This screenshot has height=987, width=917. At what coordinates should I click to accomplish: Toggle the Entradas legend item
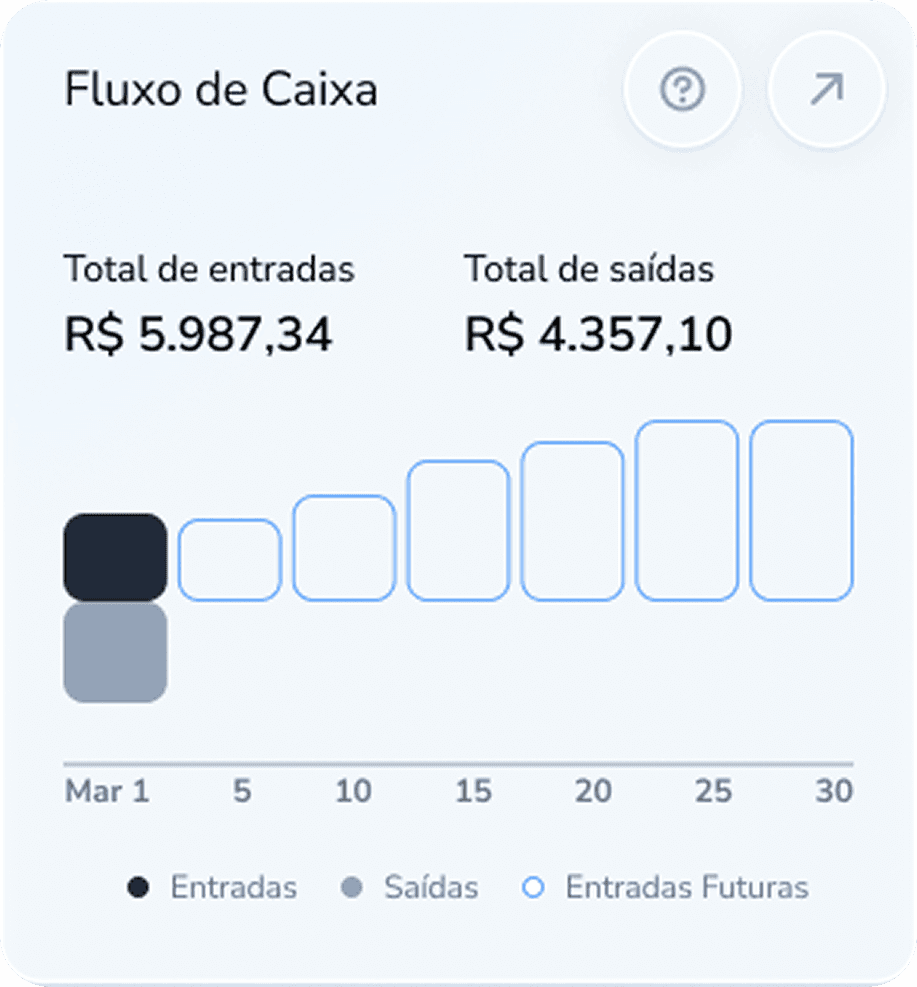click(234, 887)
